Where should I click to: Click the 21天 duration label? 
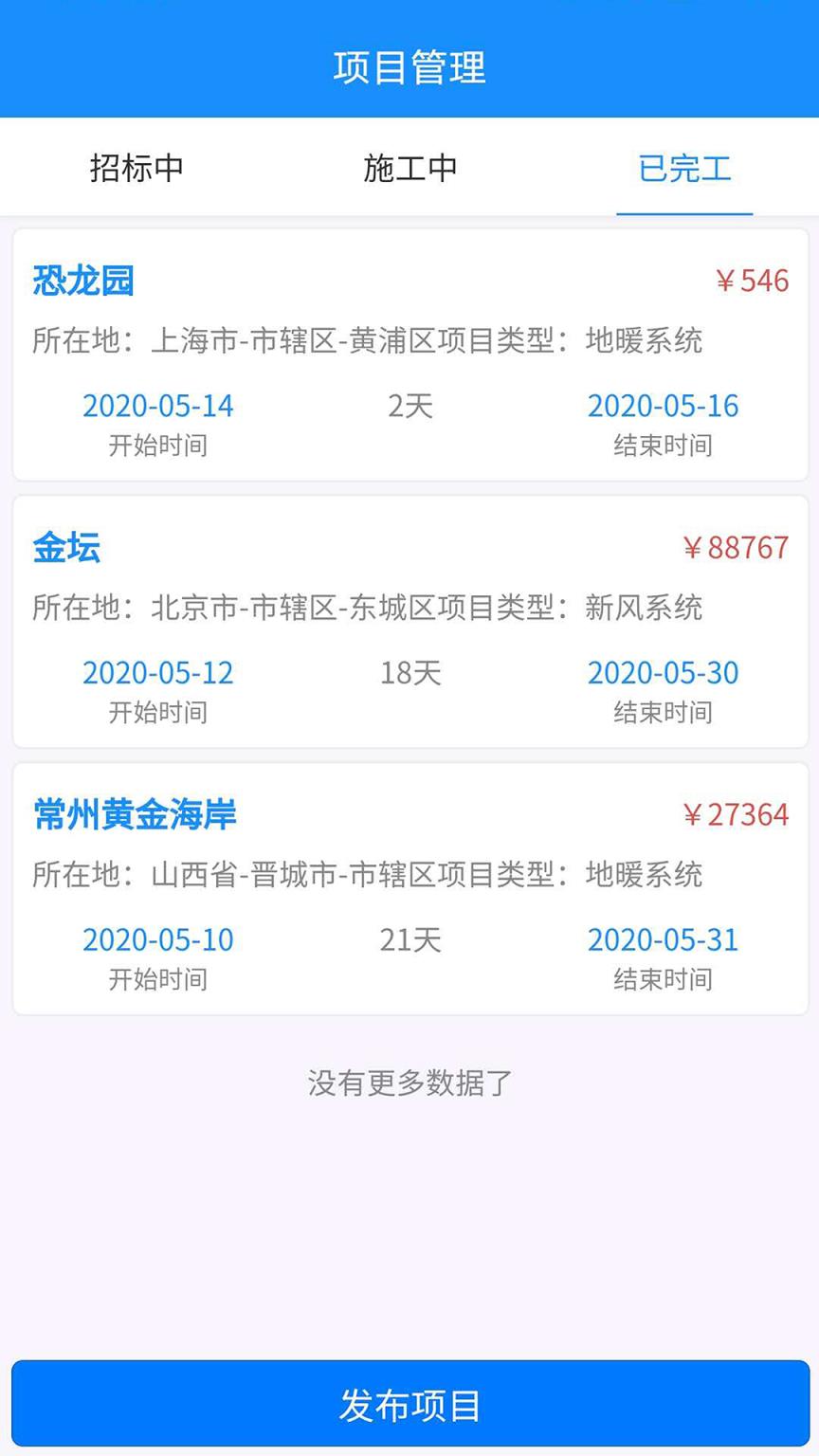coord(409,939)
